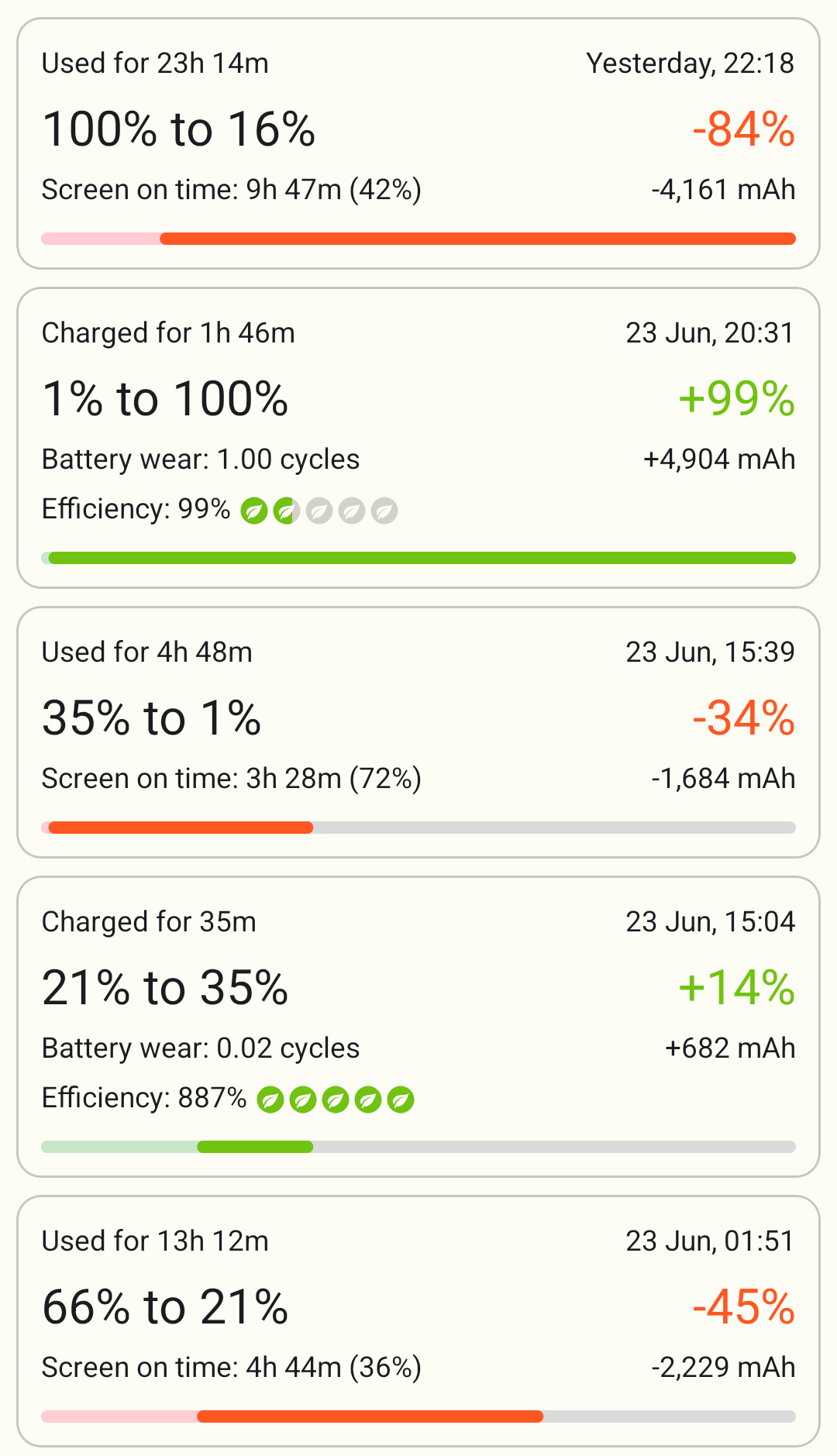Open the 'Charged for 1h 46m' session card
This screenshot has height=1456, width=837.
click(x=418, y=434)
